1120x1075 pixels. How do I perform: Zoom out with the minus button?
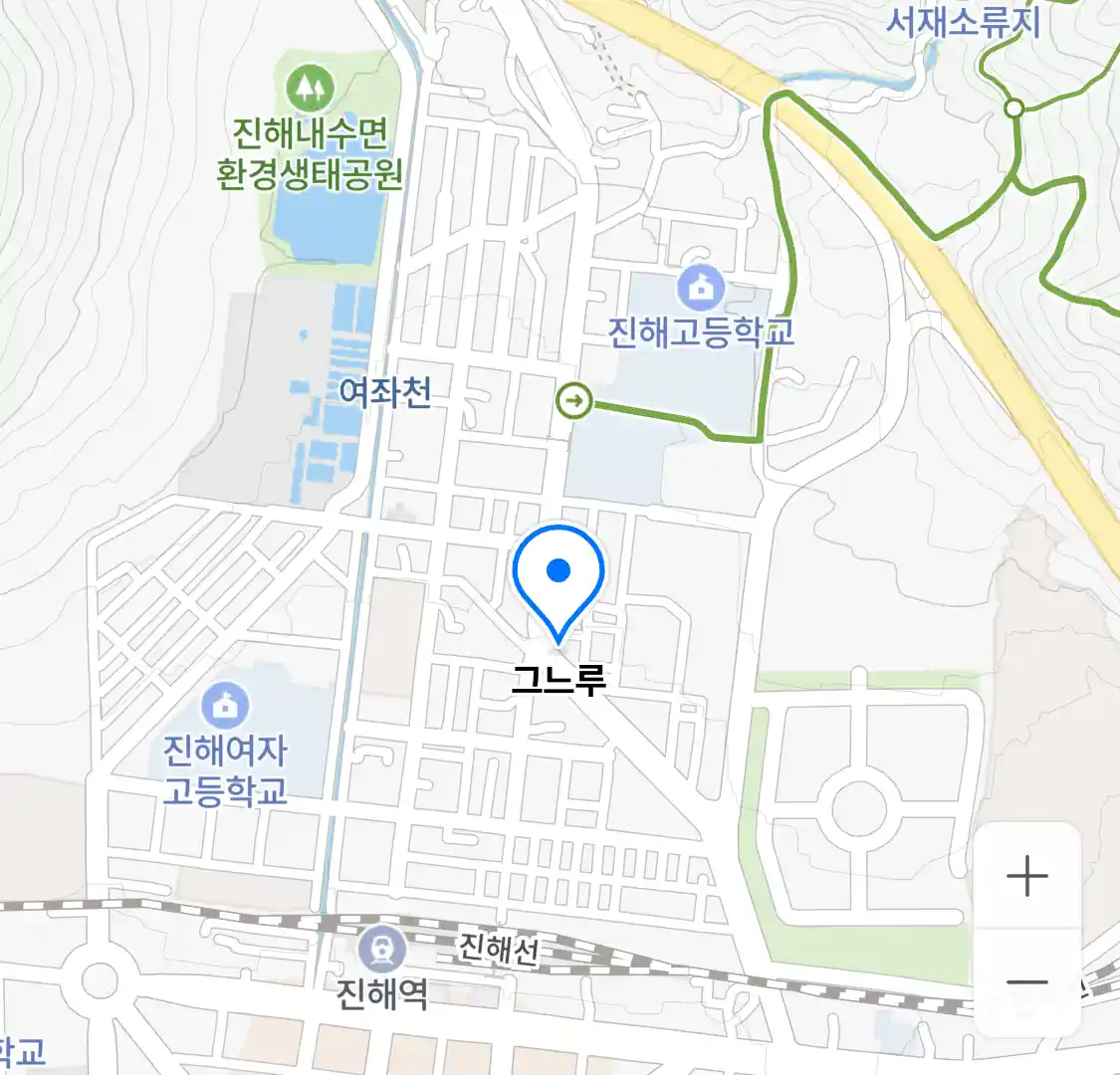[1026, 982]
